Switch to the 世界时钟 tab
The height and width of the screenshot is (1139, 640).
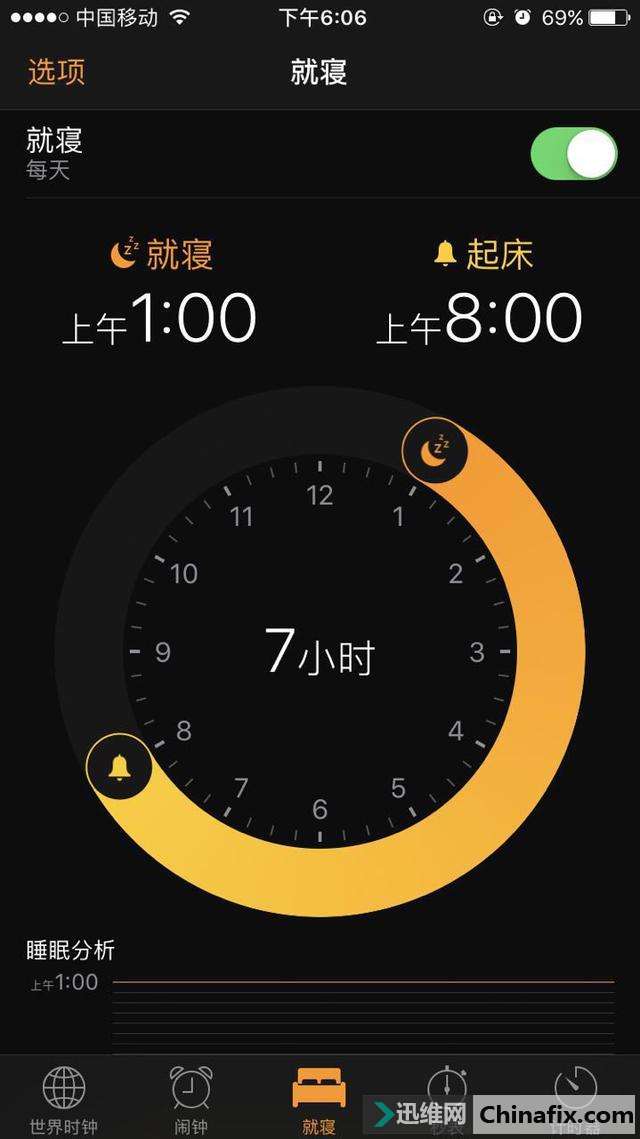(62, 1099)
